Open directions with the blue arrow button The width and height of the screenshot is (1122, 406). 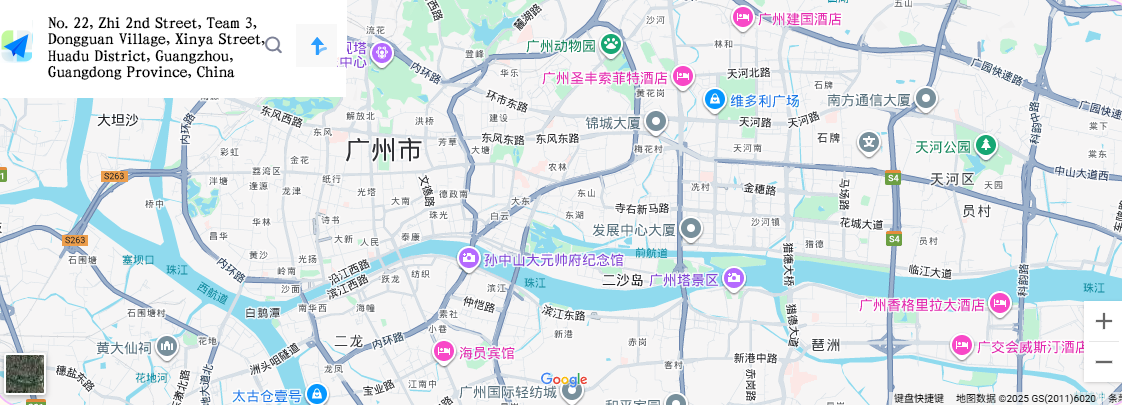click(x=318, y=46)
